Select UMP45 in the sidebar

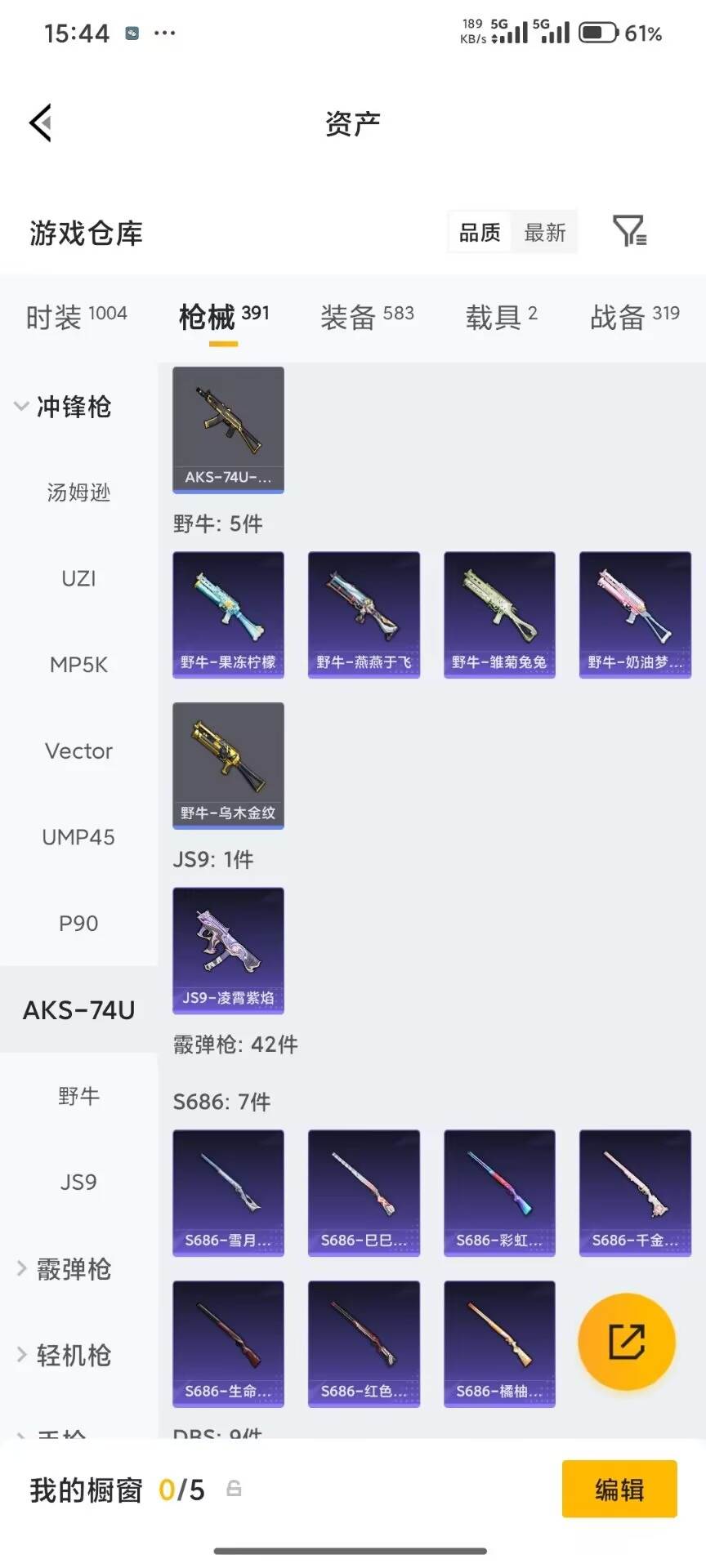tap(78, 837)
